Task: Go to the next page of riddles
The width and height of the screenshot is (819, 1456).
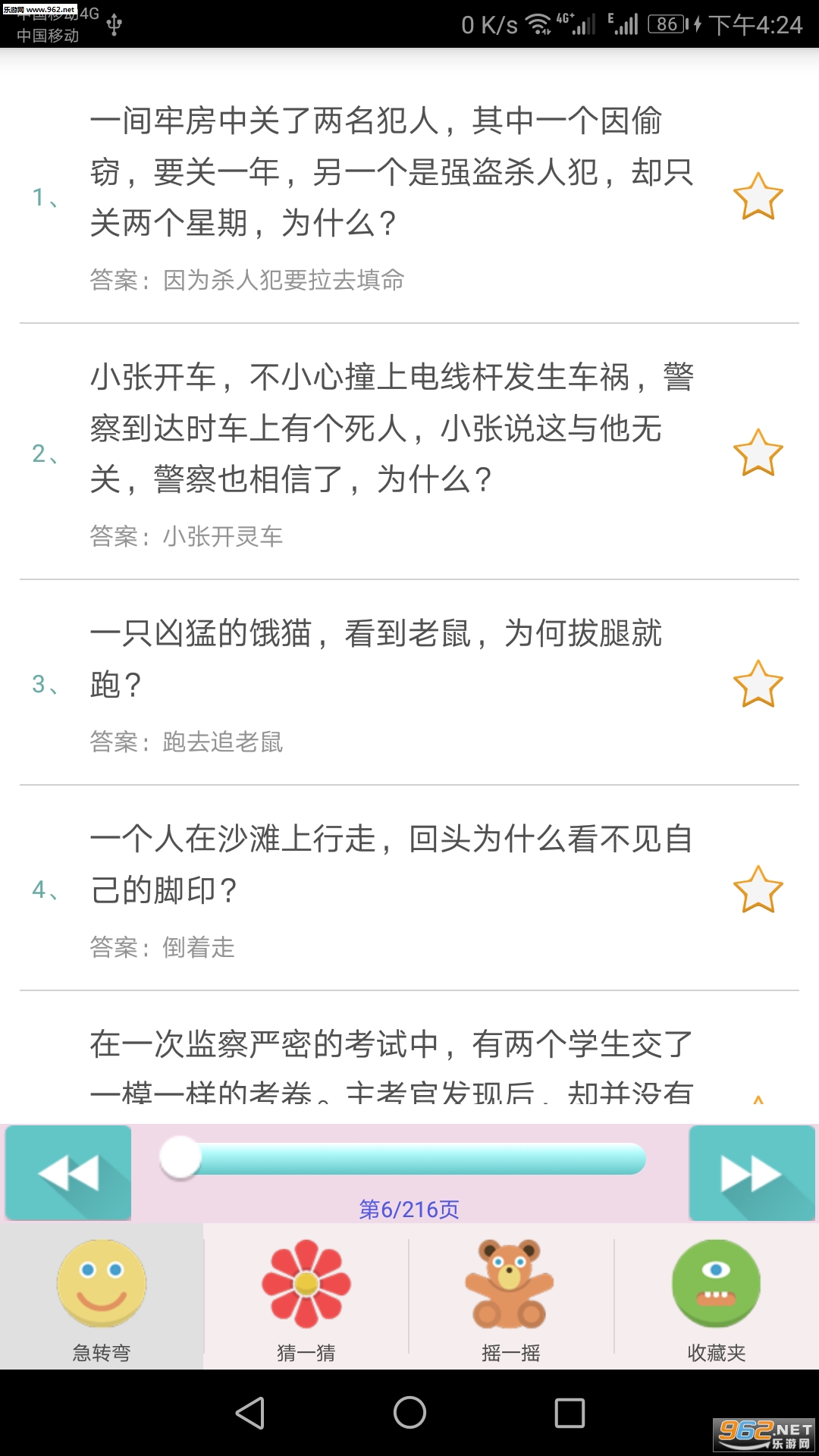Action: pos(752,1172)
